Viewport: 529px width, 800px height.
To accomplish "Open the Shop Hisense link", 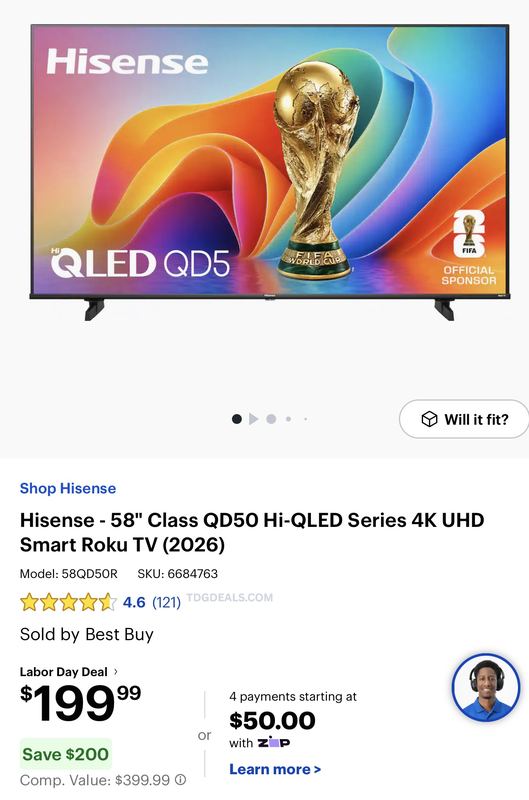I will point(68,488).
